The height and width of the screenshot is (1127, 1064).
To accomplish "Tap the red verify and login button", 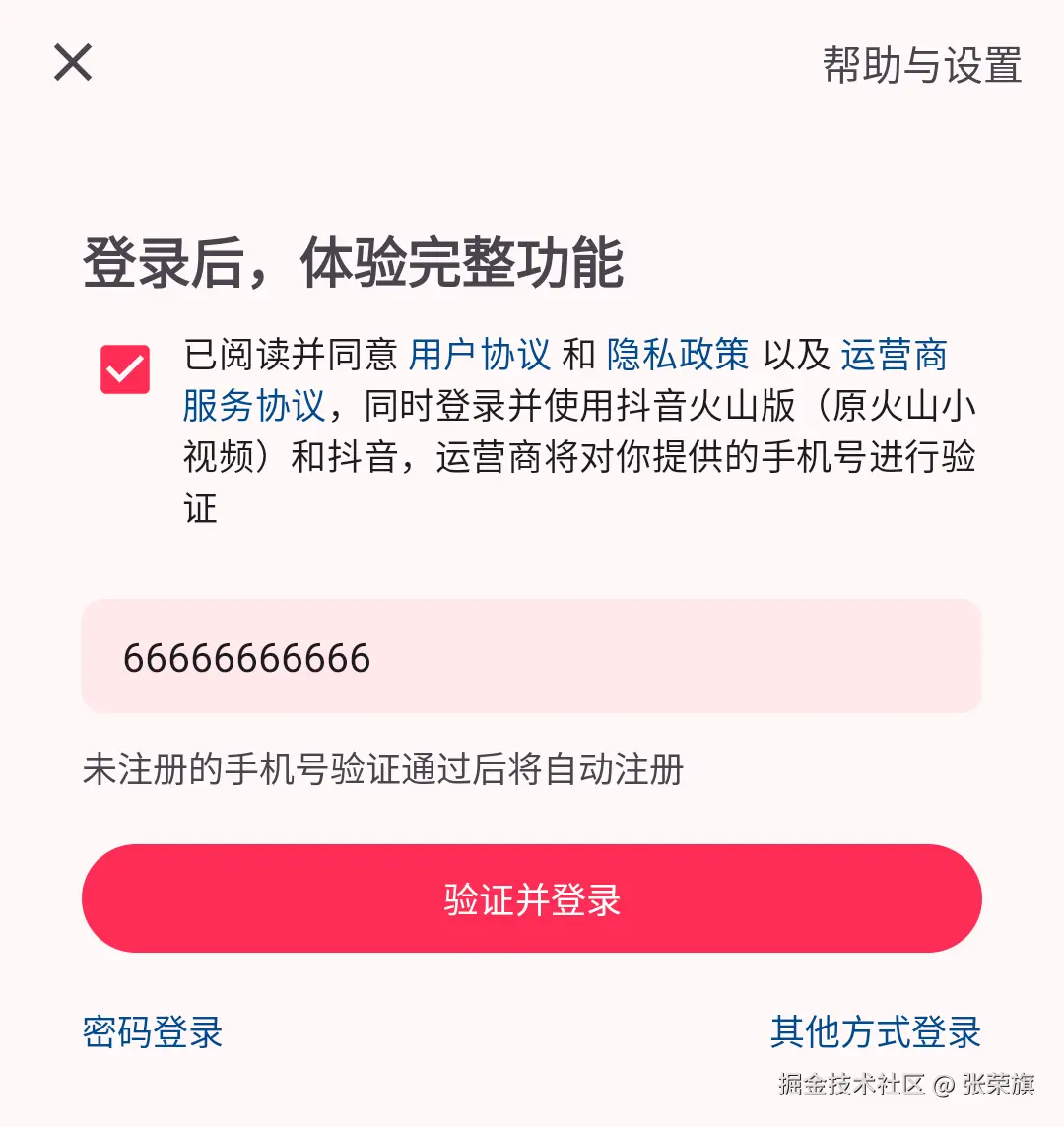I will point(532,898).
